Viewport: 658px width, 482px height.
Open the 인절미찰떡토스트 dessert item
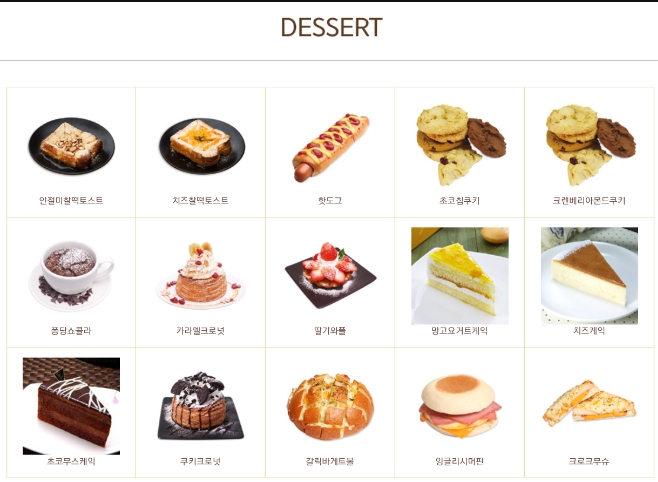click(71, 147)
